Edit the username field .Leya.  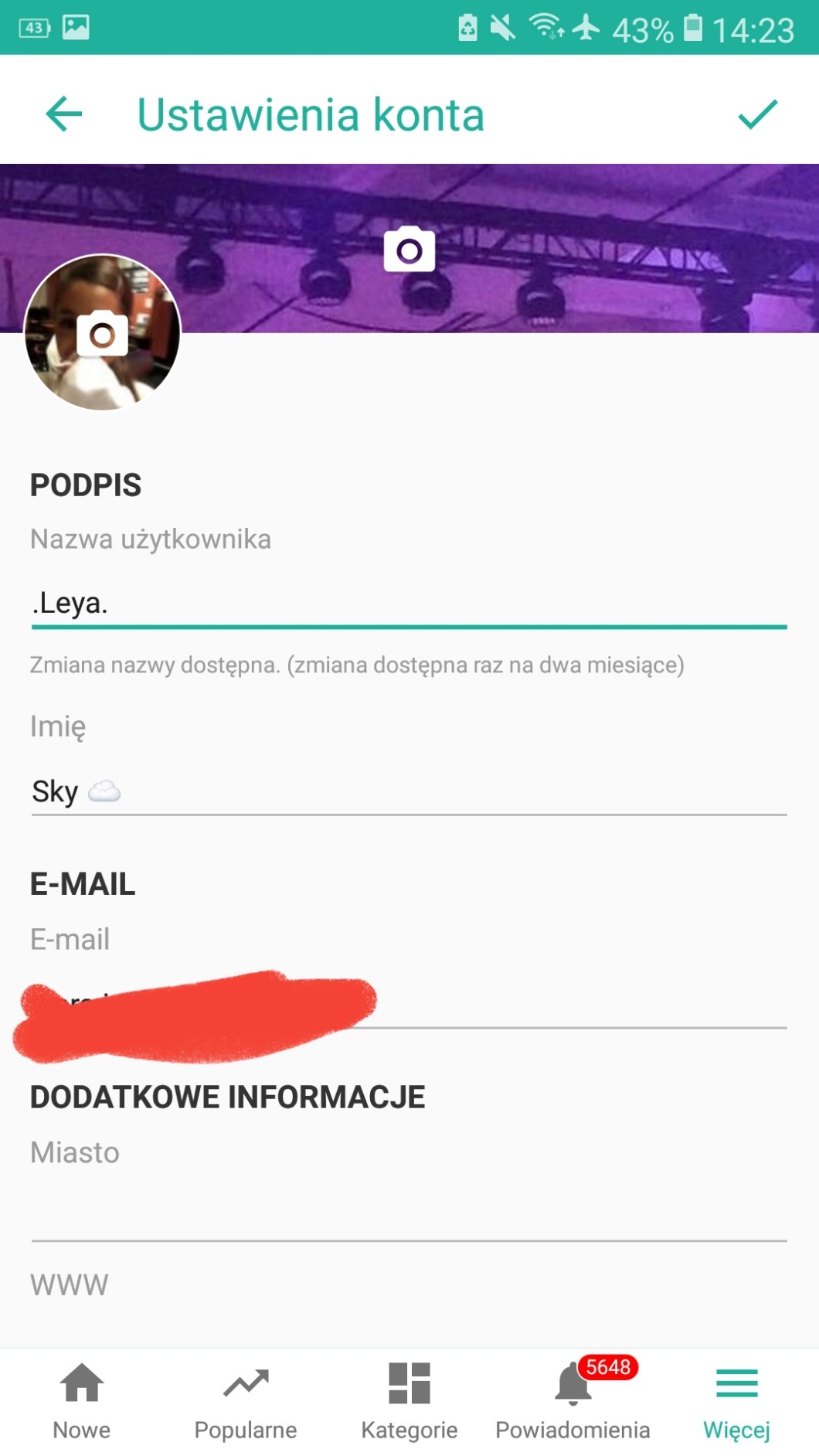408,604
